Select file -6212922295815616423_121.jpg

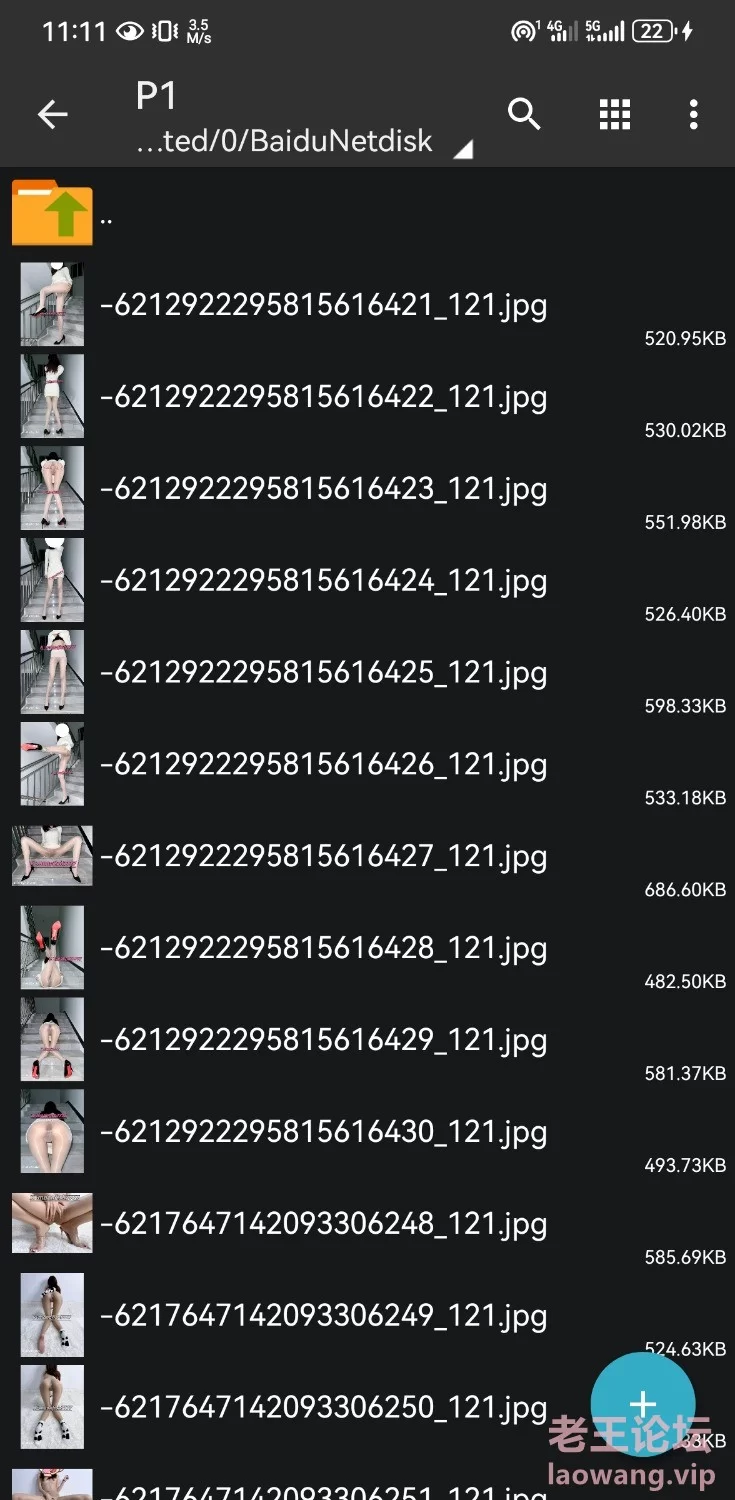324,489
